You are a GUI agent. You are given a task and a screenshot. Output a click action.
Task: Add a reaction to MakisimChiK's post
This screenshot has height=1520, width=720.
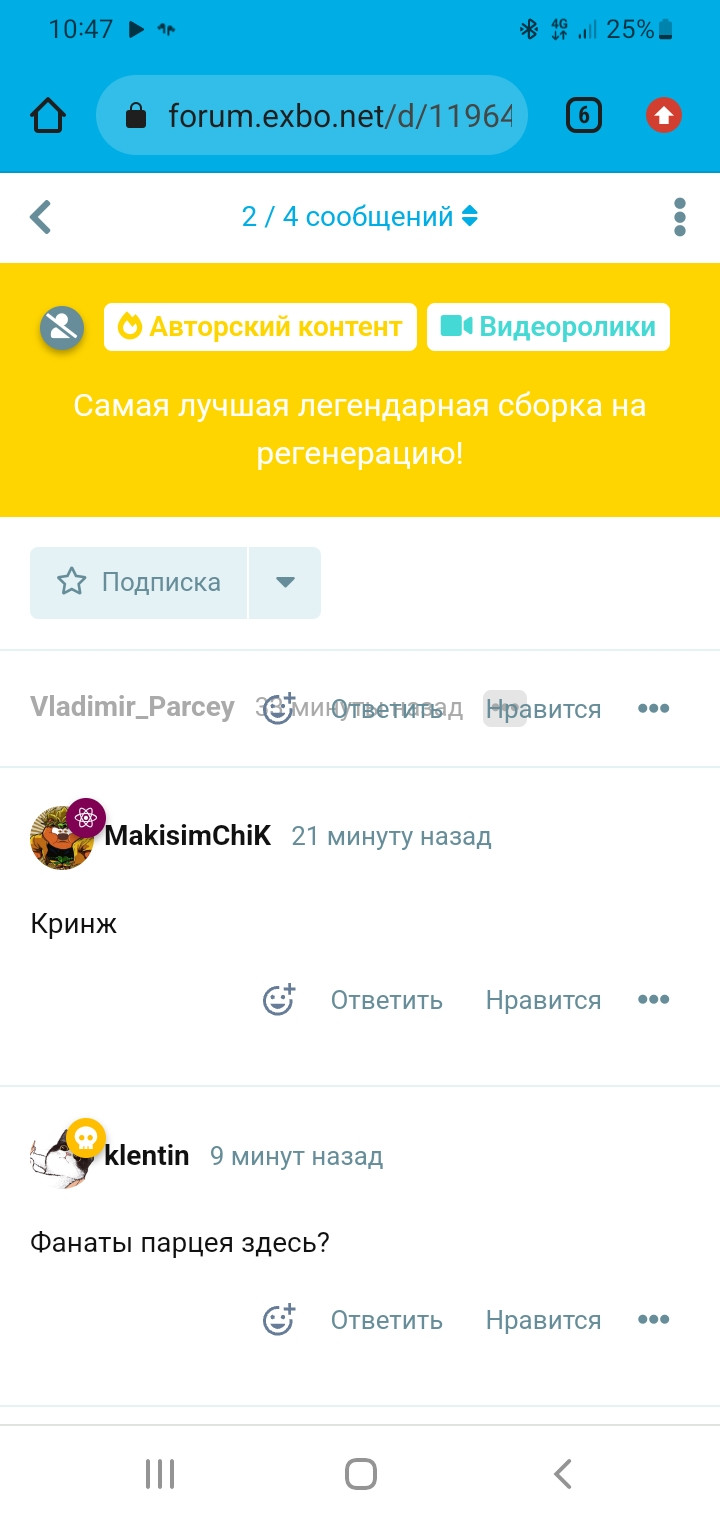pyautogui.click(x=278, y=1000)
